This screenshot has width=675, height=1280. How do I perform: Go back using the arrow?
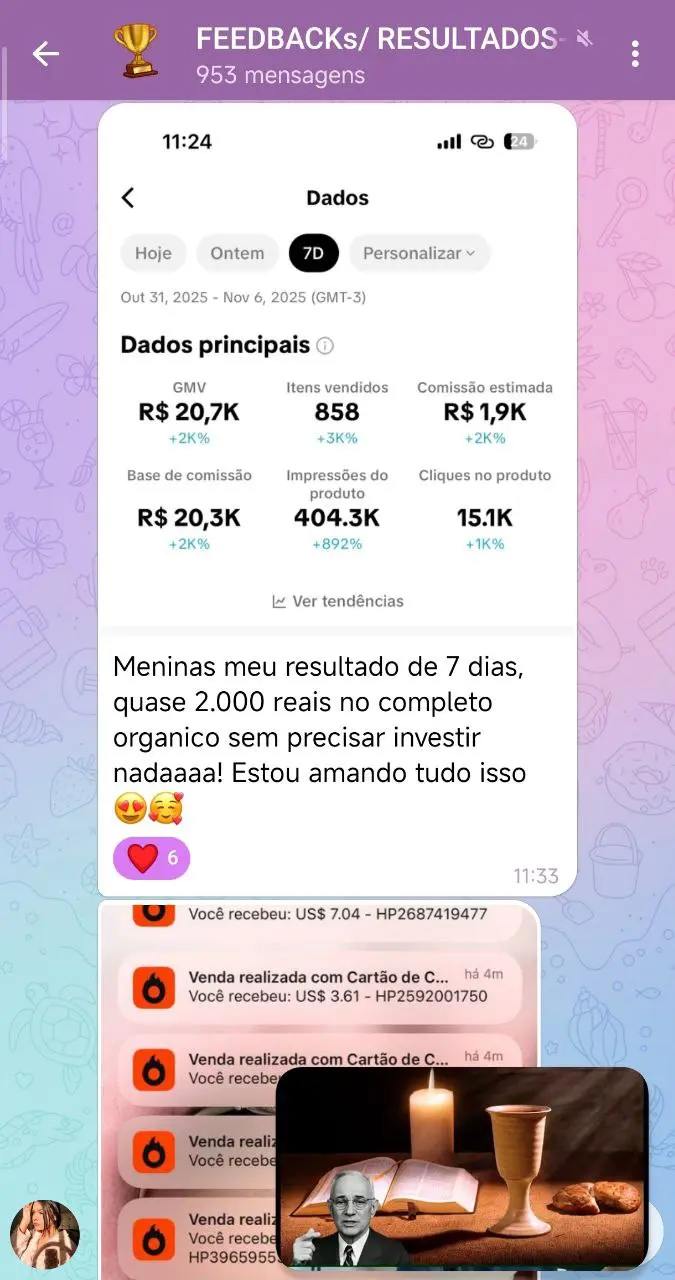click(46, 53)
